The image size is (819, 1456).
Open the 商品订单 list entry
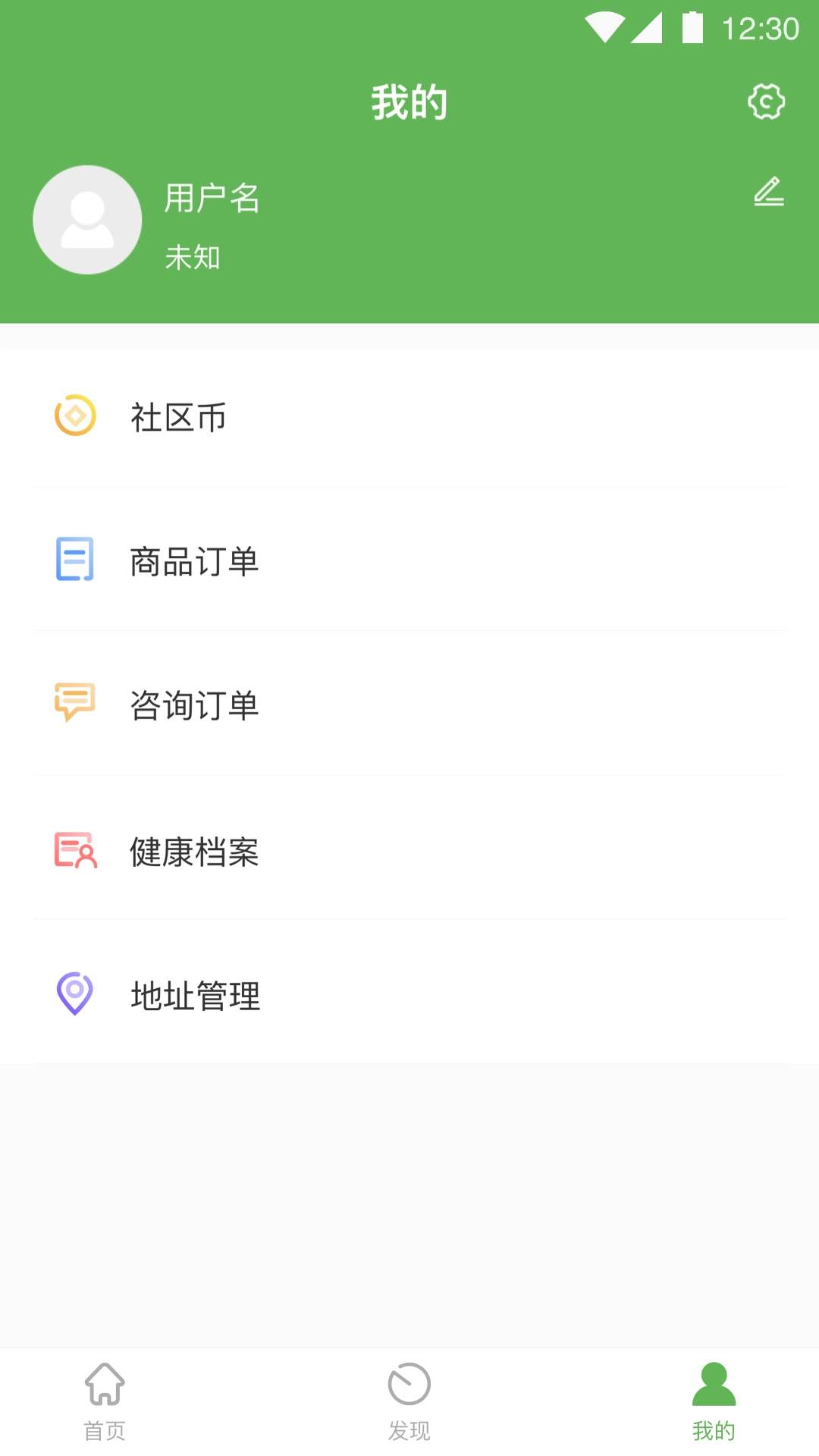tap(195, 561)
